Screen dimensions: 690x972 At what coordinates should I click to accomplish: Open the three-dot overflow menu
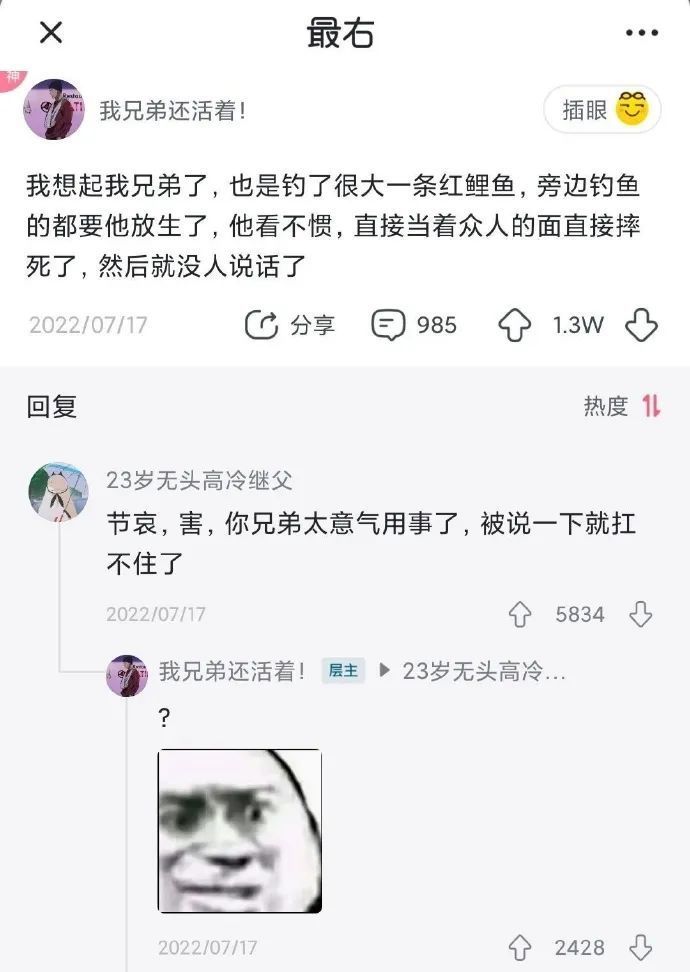pyautogui.click(x=641, y=33)
